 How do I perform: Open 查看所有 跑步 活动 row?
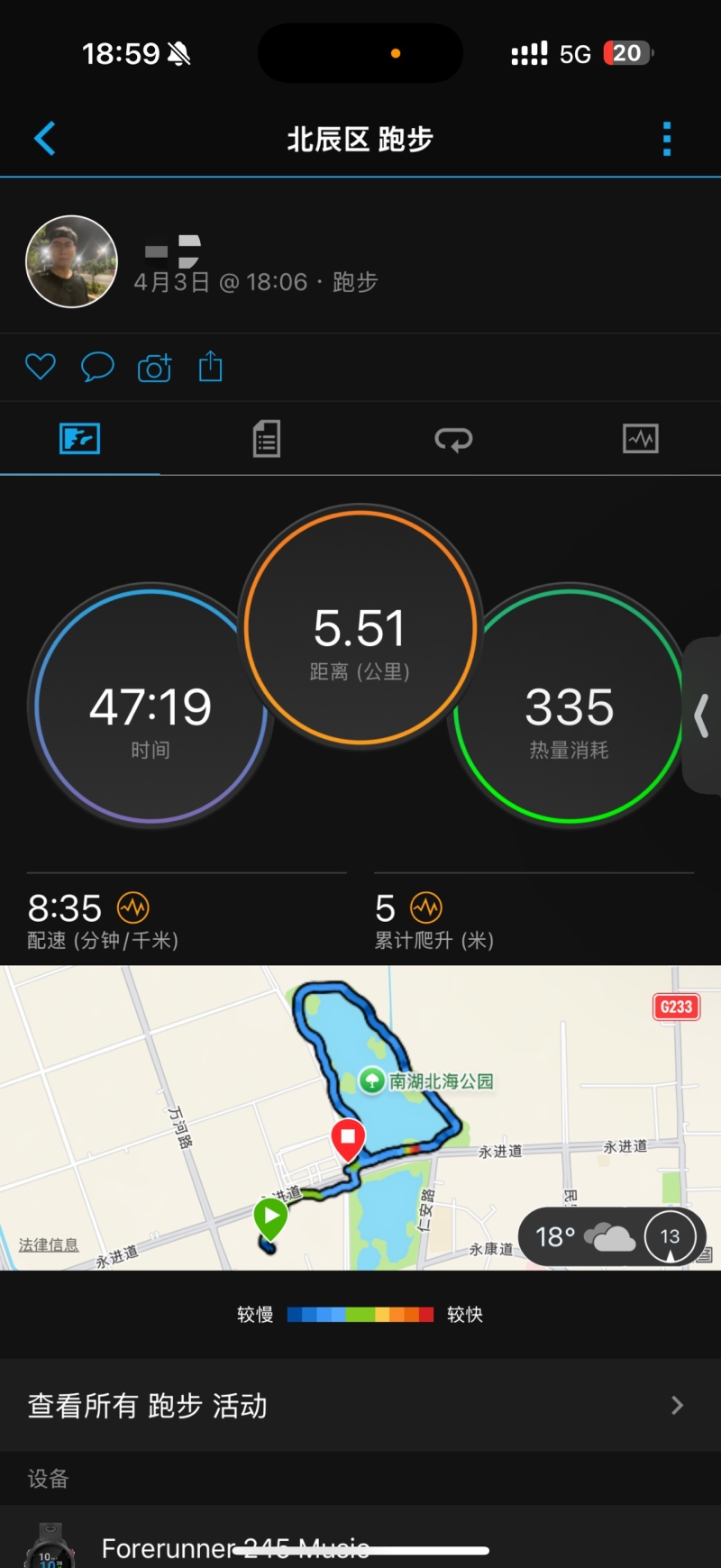tap(360, 1405)
